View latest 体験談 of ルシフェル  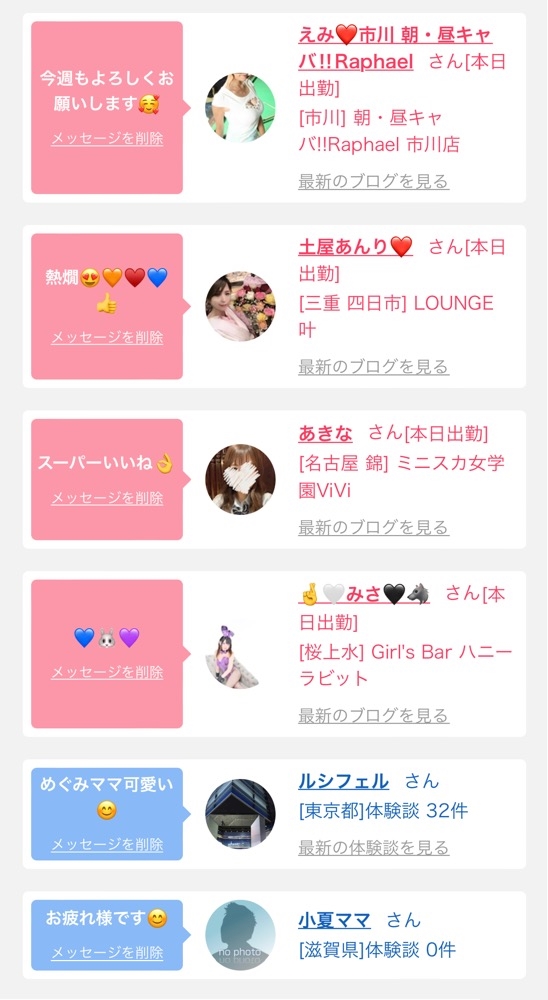pyautogui.click(x=373, y=848)
